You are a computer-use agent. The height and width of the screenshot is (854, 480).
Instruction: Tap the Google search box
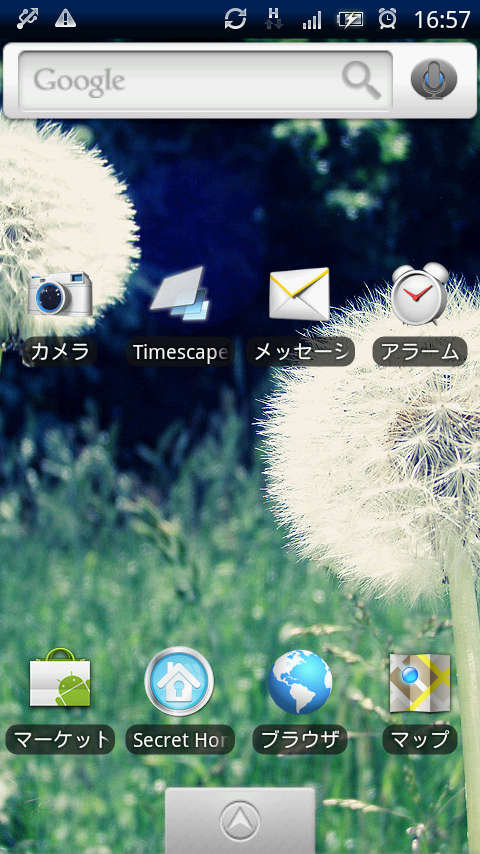pyautogui.click(x=205, y=81)
